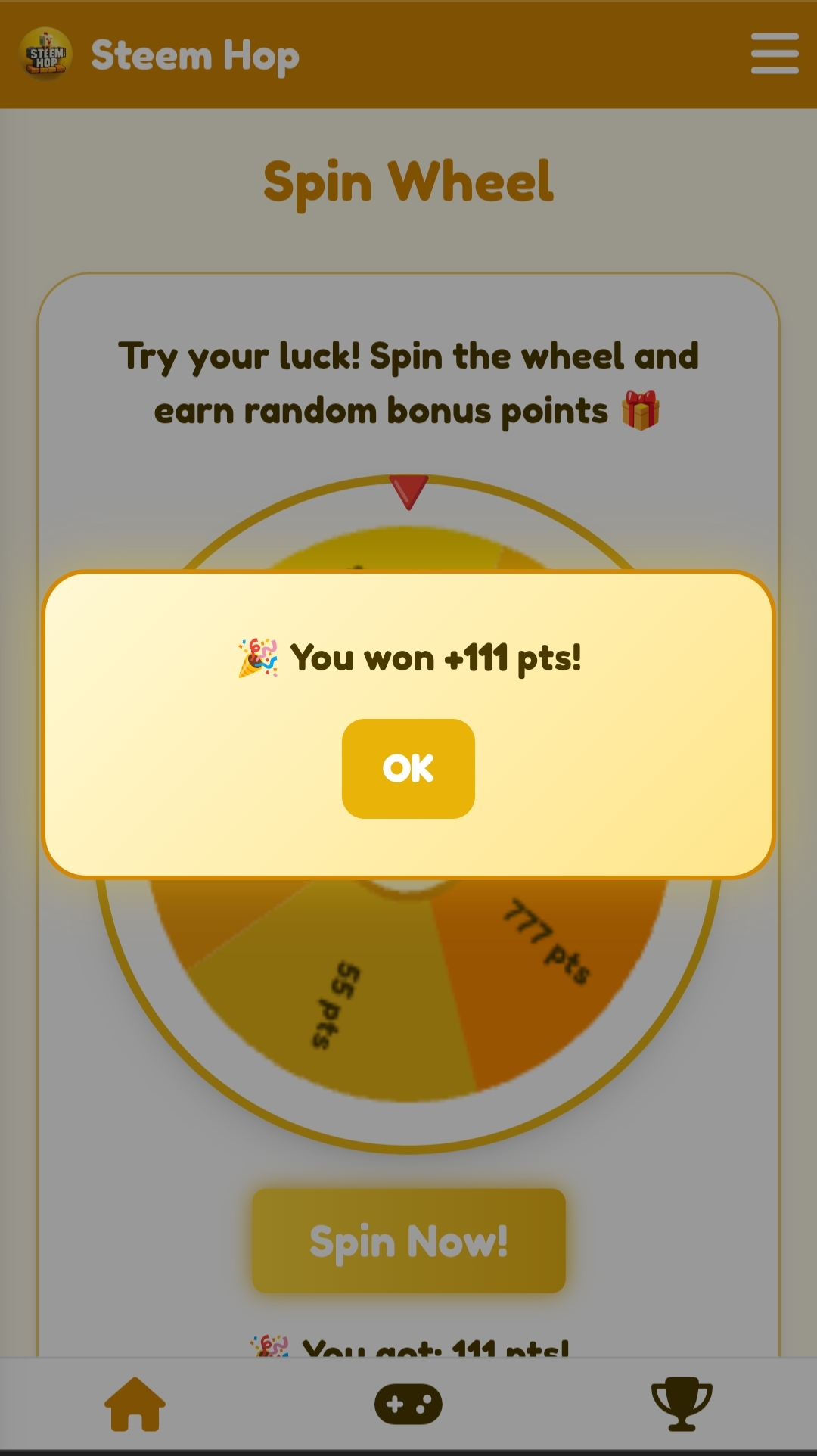The image size is (817, 1456).
Task: Switch to the game controller tab
Action: coord(408,1404)
